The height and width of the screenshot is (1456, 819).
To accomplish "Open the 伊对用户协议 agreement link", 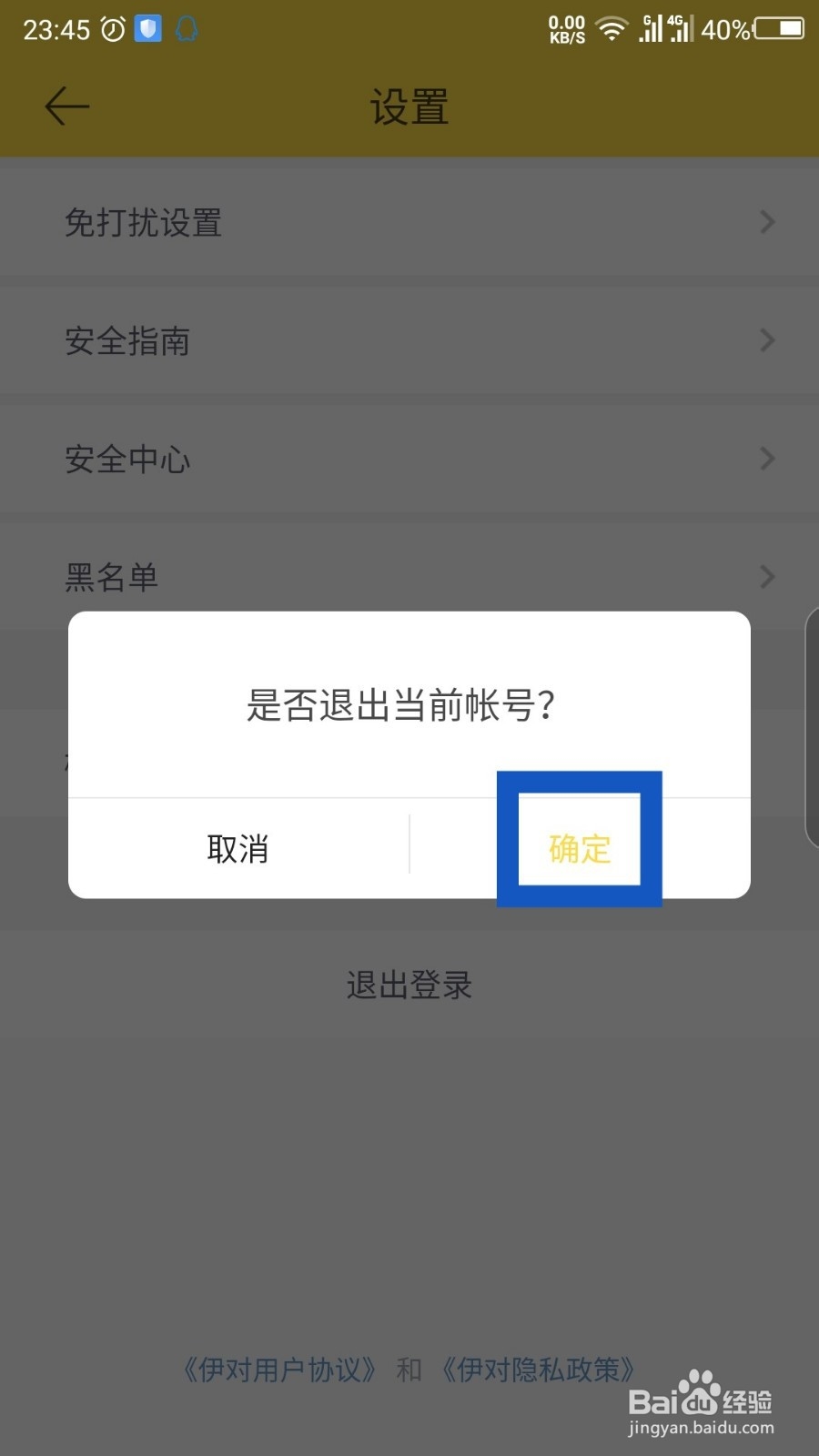I will [278, 1367].
